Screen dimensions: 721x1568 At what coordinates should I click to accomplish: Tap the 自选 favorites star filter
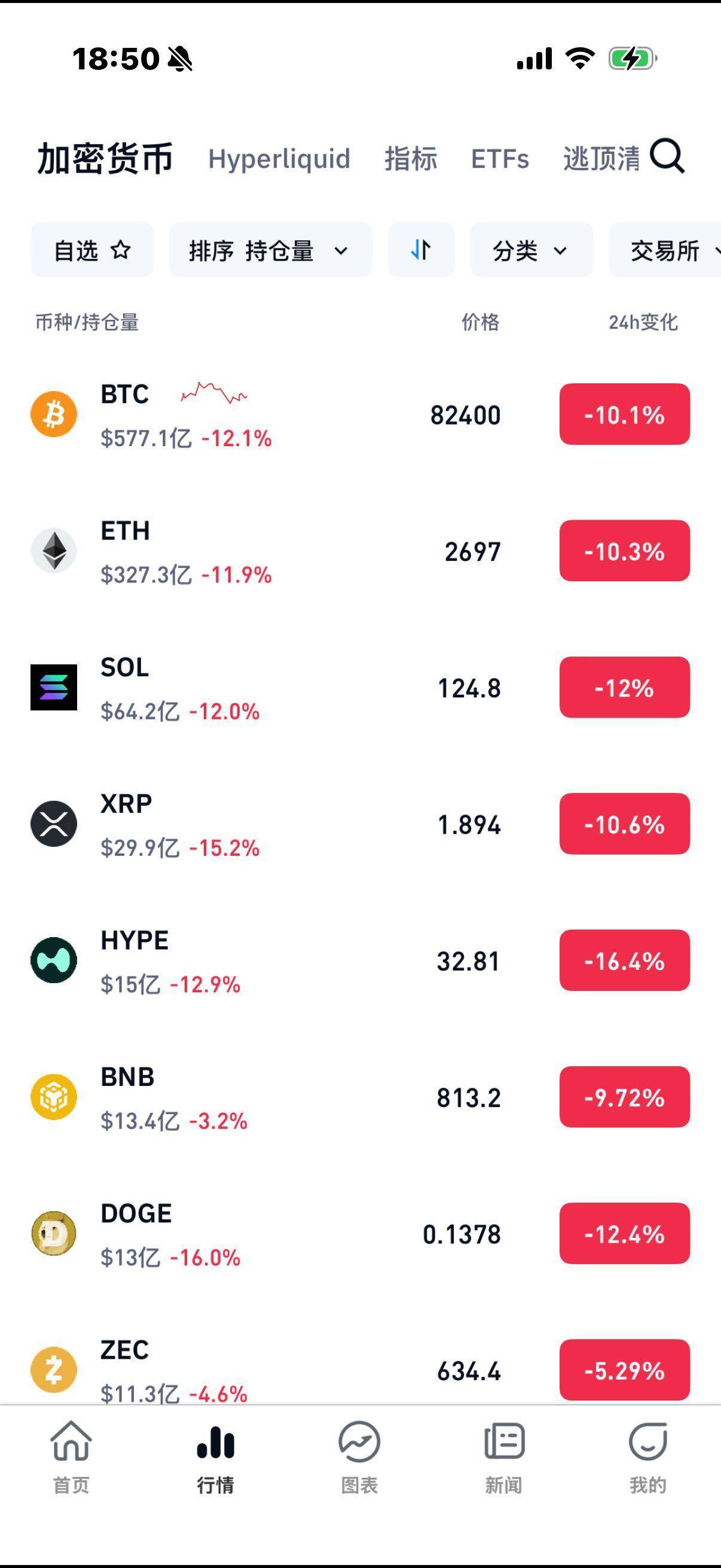[x=91, y=250]
